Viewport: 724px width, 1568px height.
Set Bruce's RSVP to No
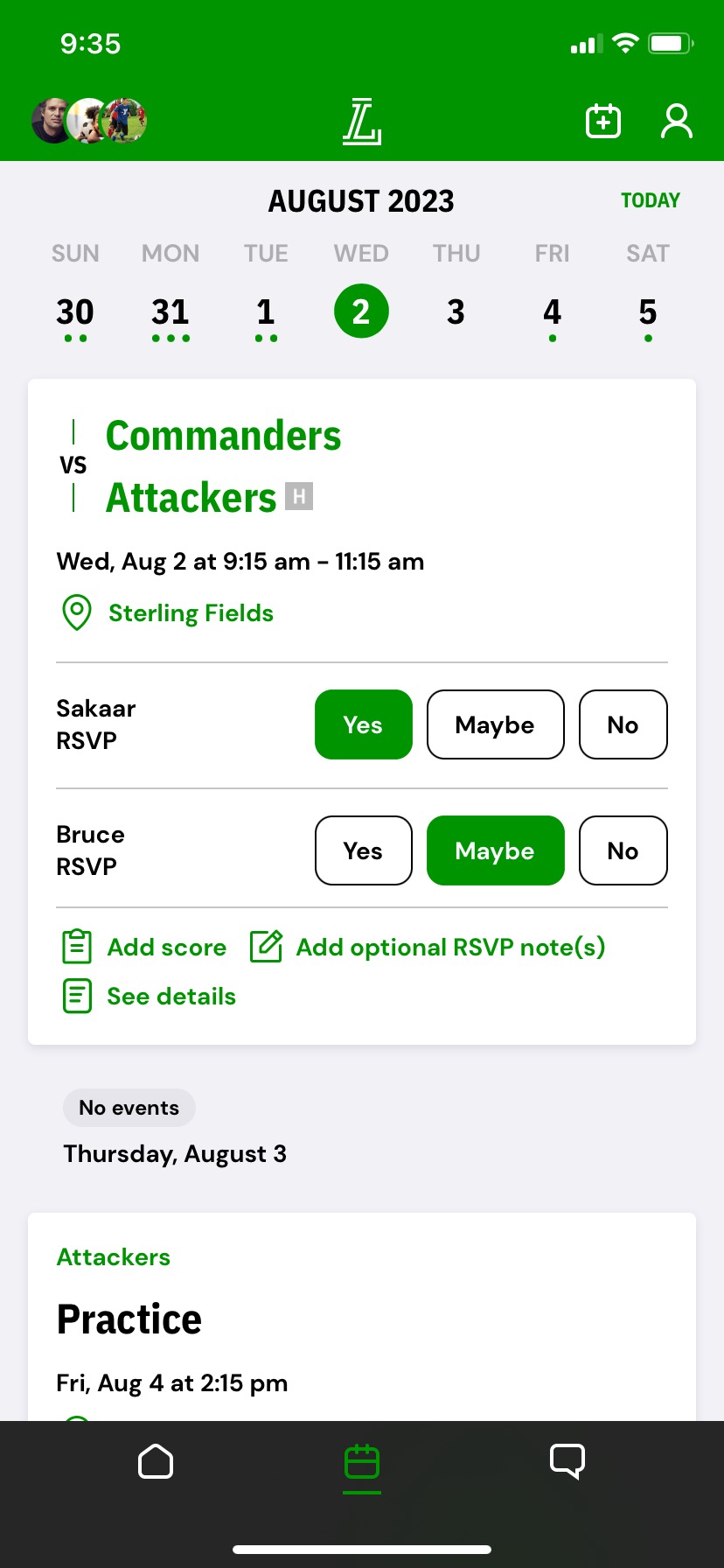coord(623,850)
